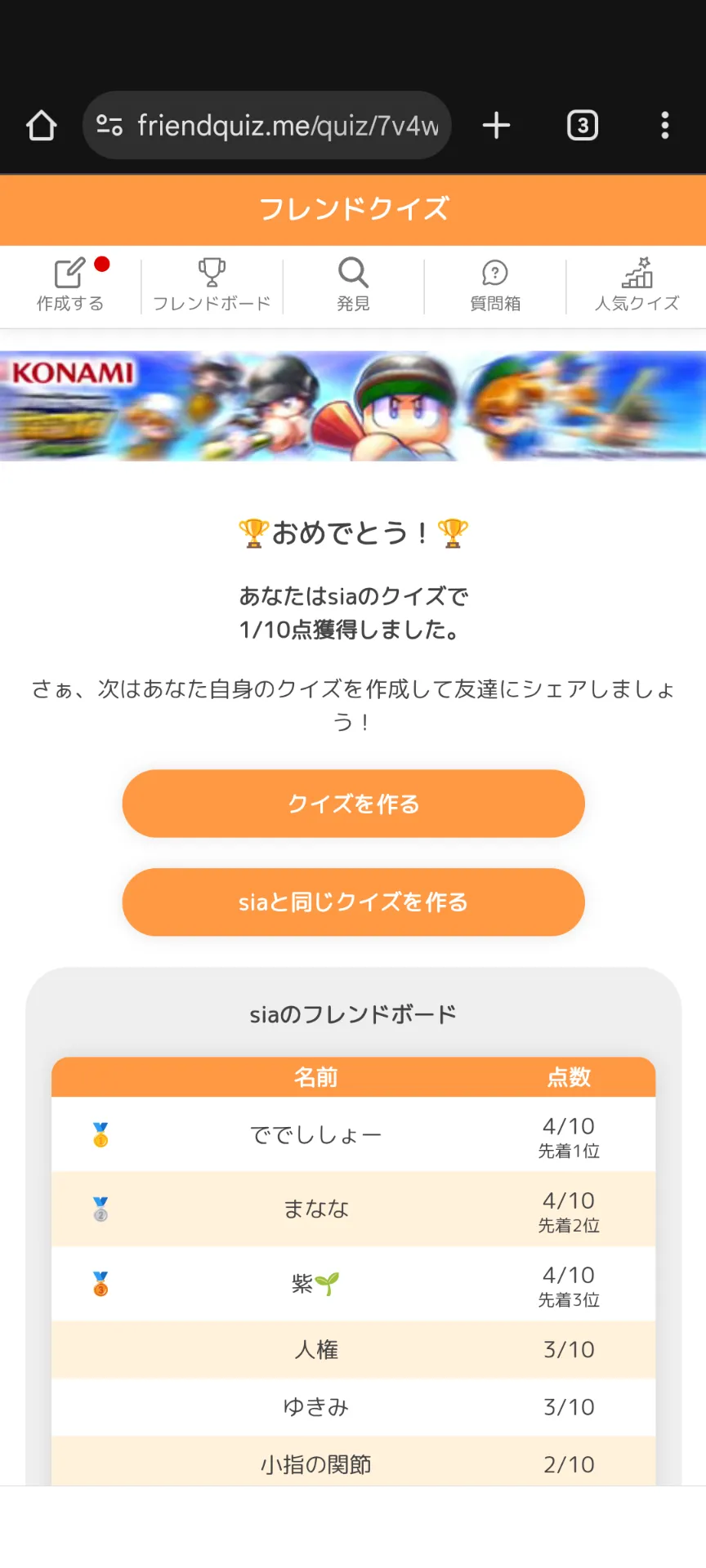Switch to the 人気クイズ tab
Screen dimensions: 706x1568
(637, 285)
